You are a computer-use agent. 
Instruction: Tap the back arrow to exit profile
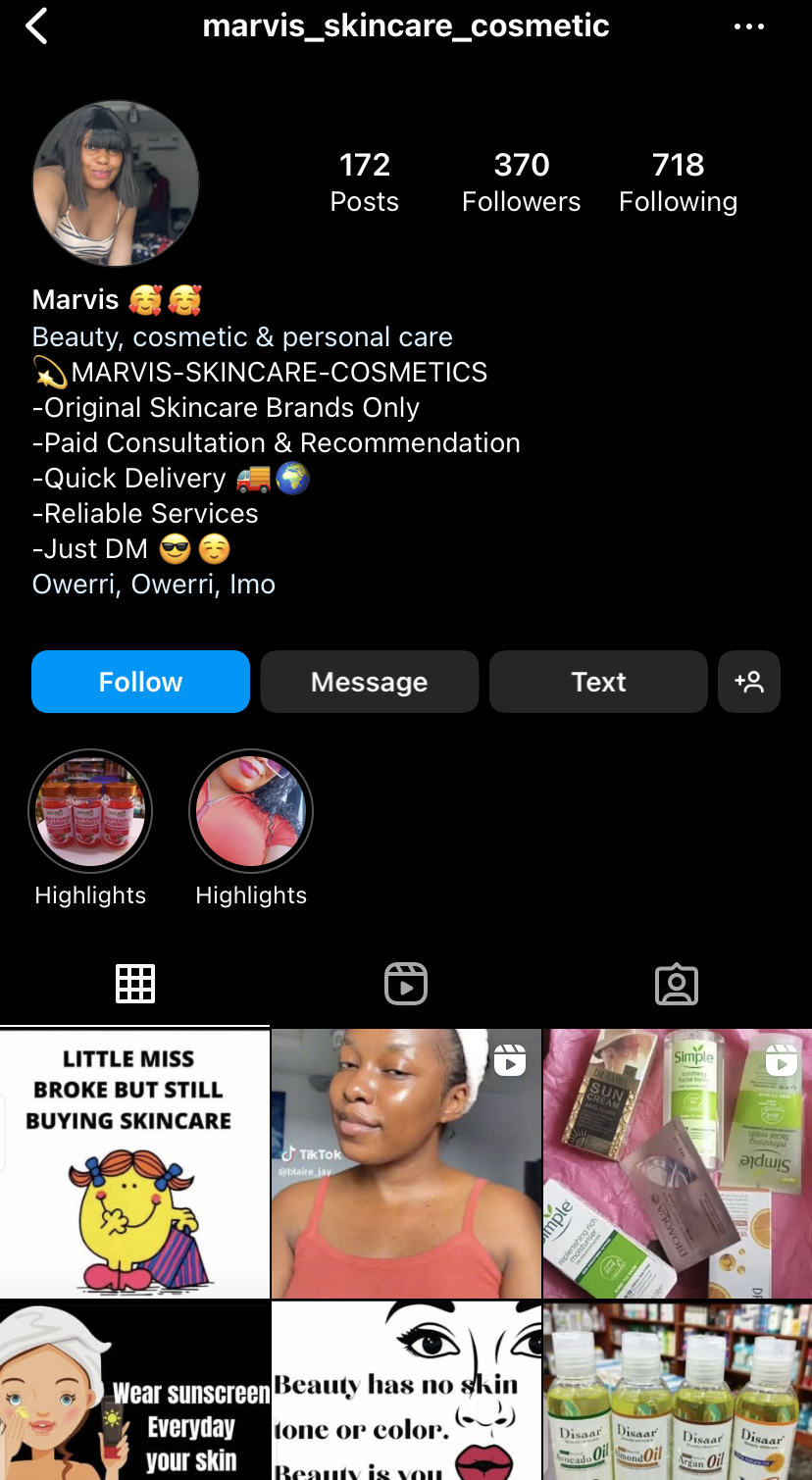(x=36, y=26)
